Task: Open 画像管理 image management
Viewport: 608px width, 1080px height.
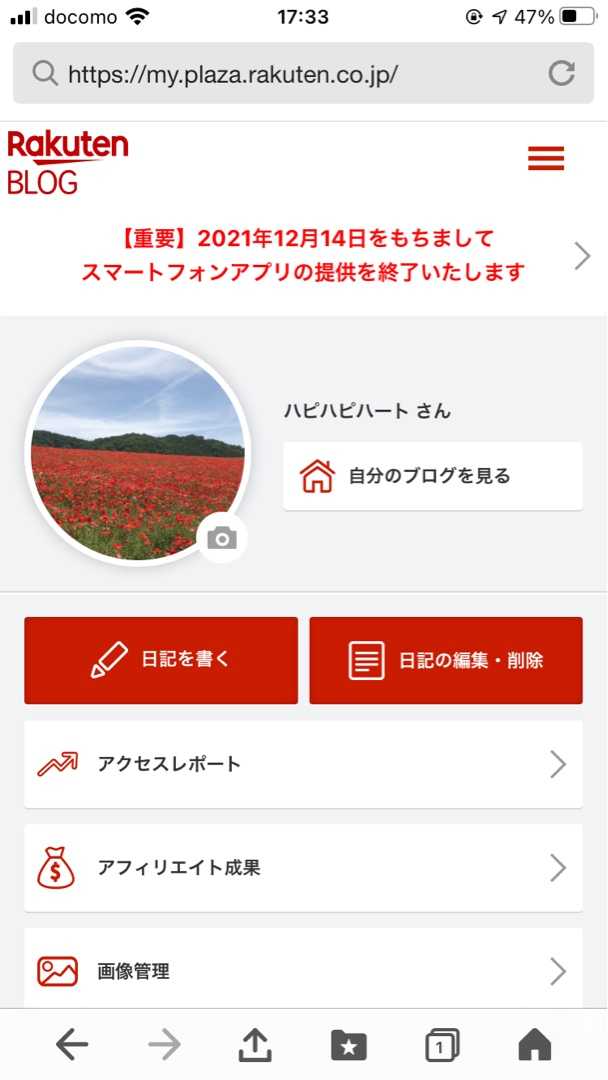Action: tap(303, 970)
